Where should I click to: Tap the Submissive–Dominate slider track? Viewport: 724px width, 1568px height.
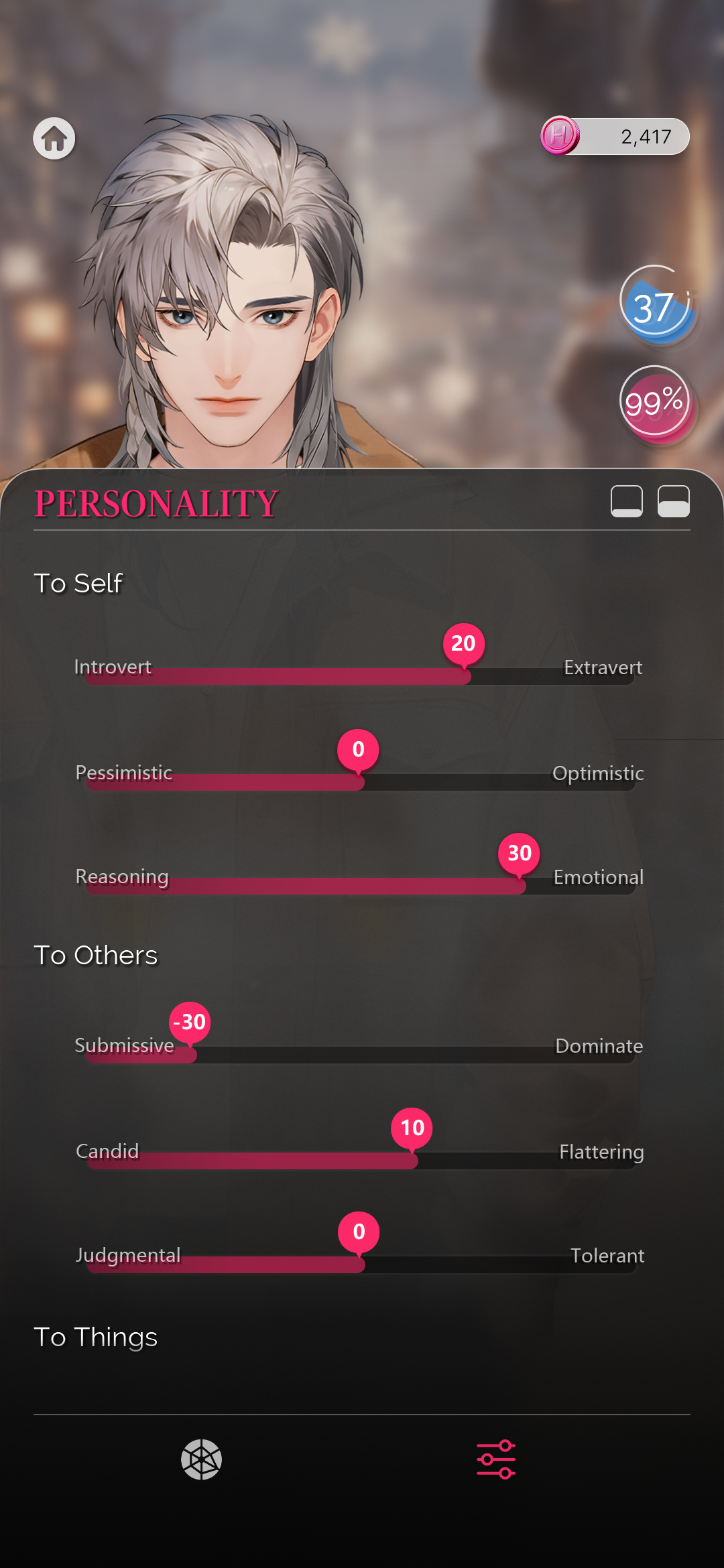(359, 1055)
